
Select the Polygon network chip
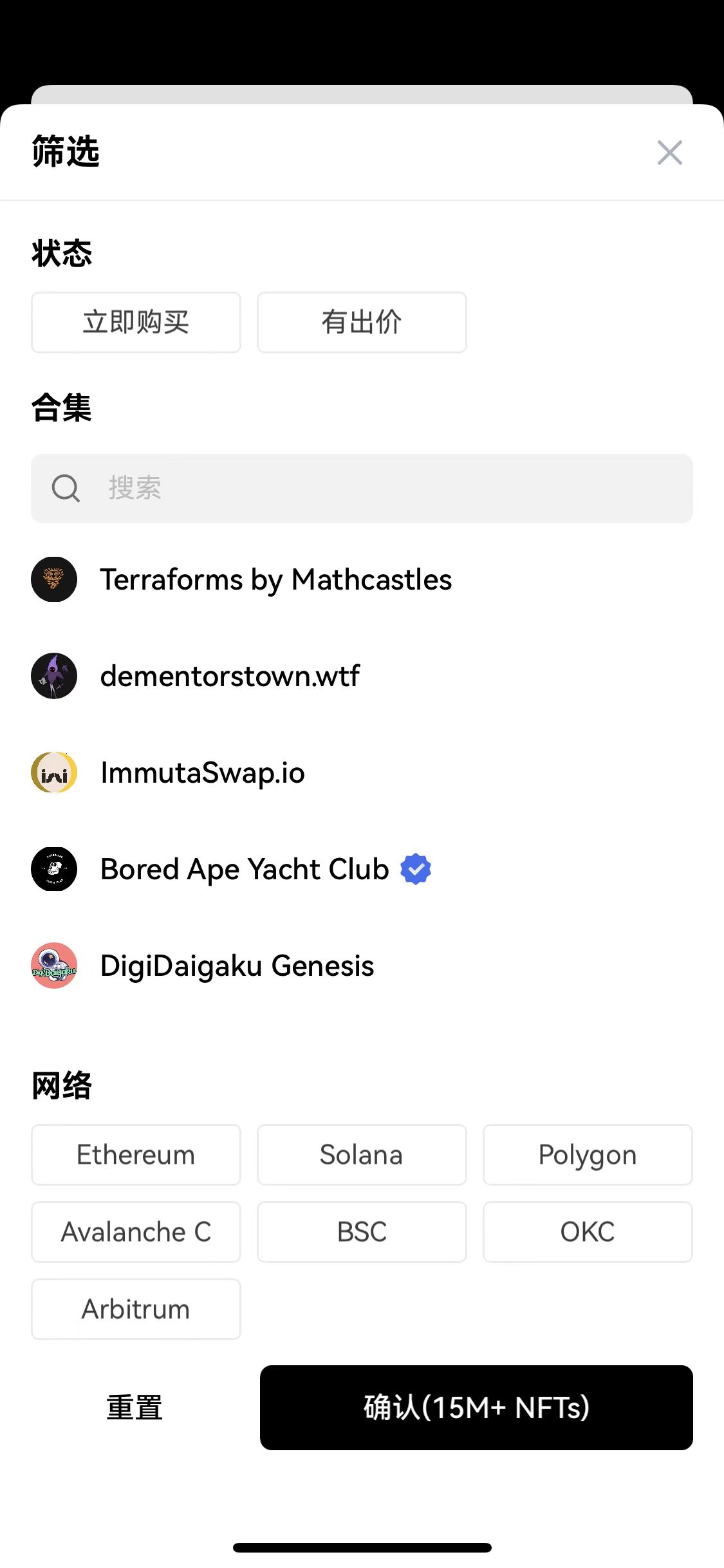587,1154
